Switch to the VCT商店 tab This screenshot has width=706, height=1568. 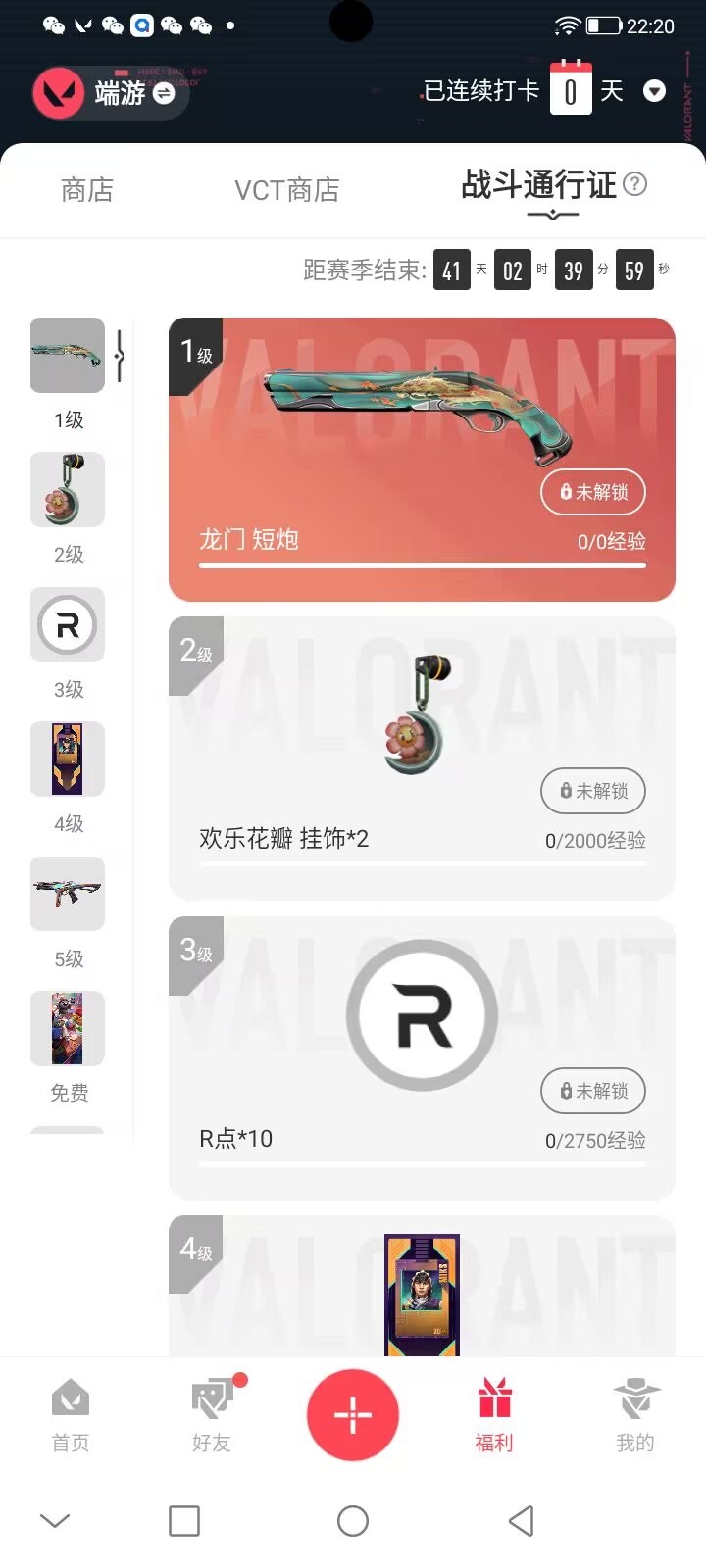[287, 191]
